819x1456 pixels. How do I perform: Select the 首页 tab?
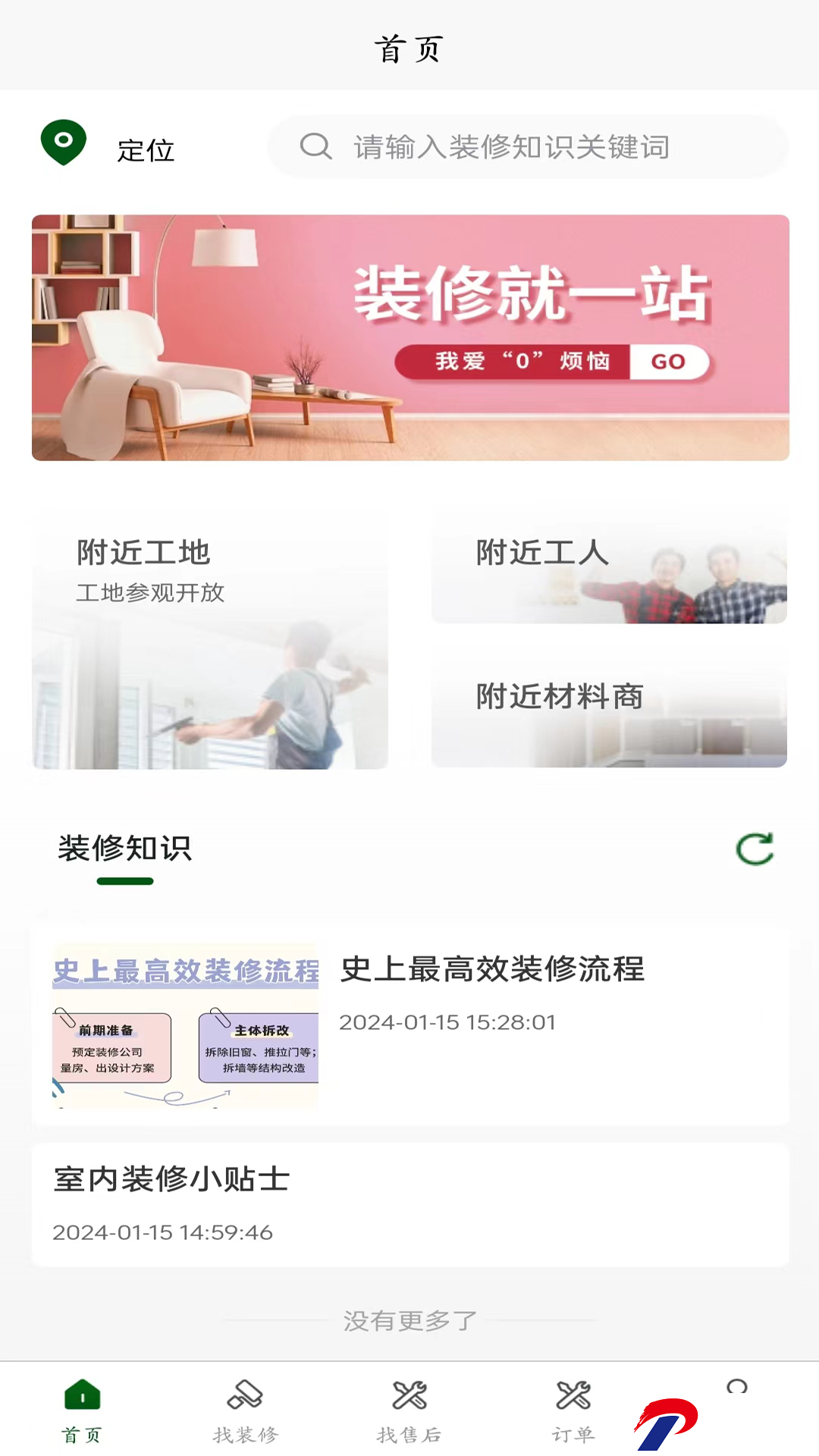pyautogui.click(x=82, y=1410)
